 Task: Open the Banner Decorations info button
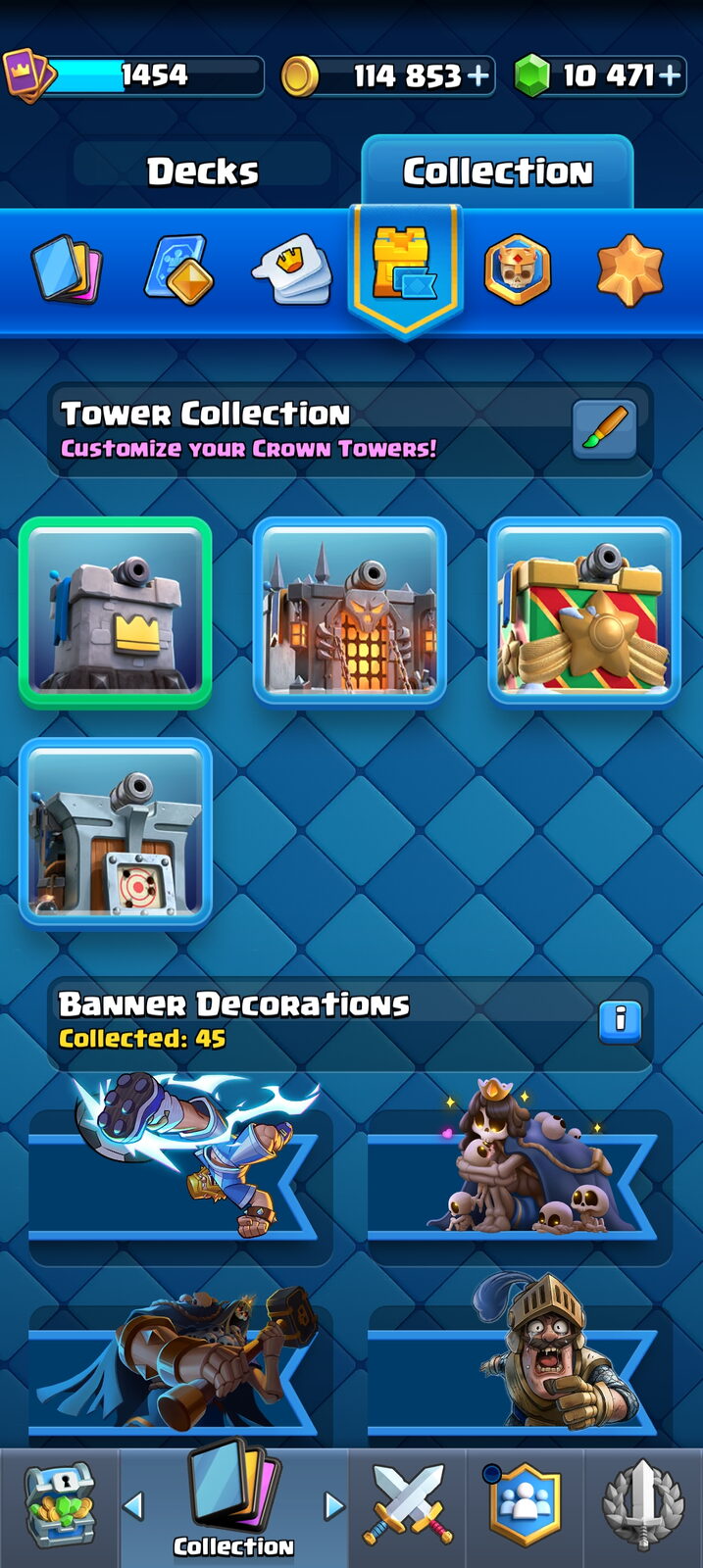pyautogui.click(x=620, y=1021)
